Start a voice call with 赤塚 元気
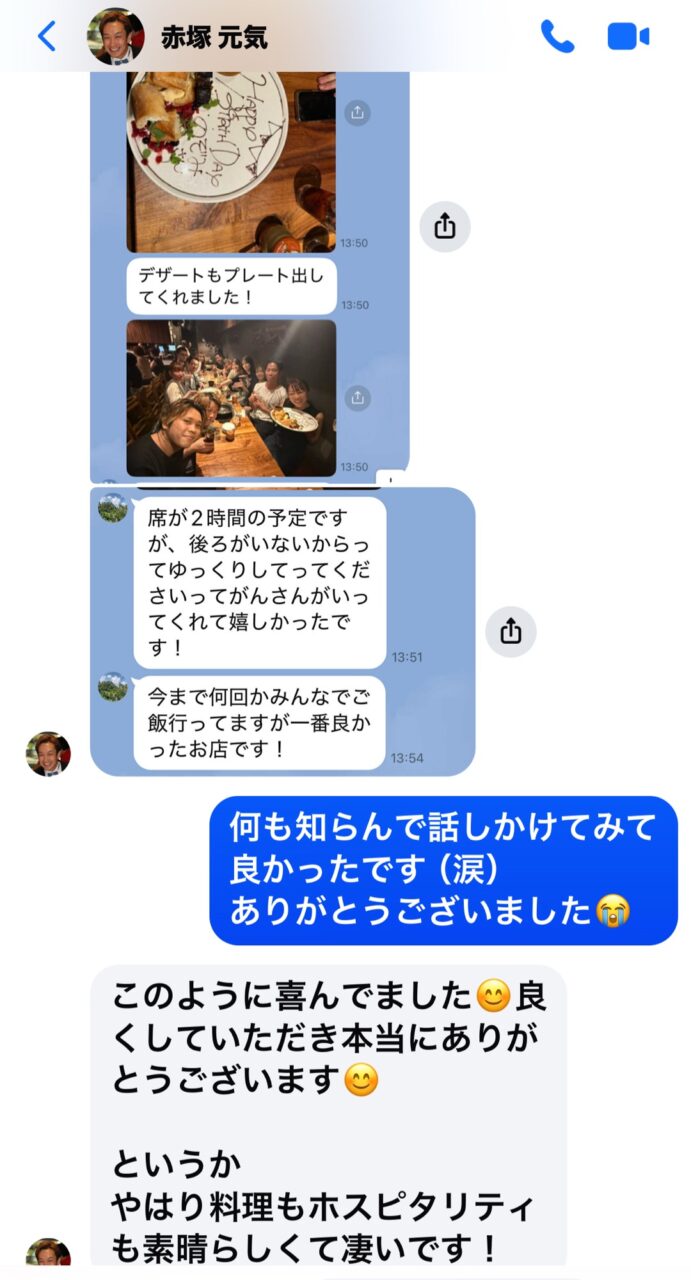 coord(557,37)
